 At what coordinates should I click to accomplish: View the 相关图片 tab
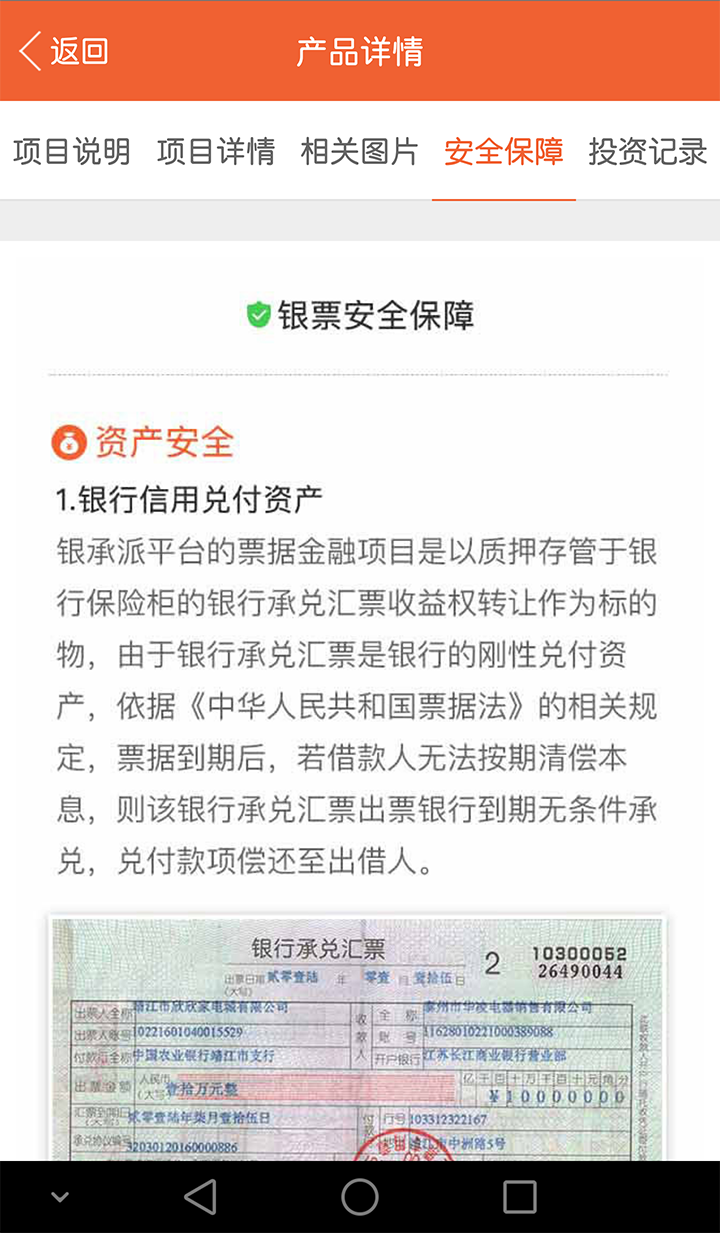tap(360, 152)
